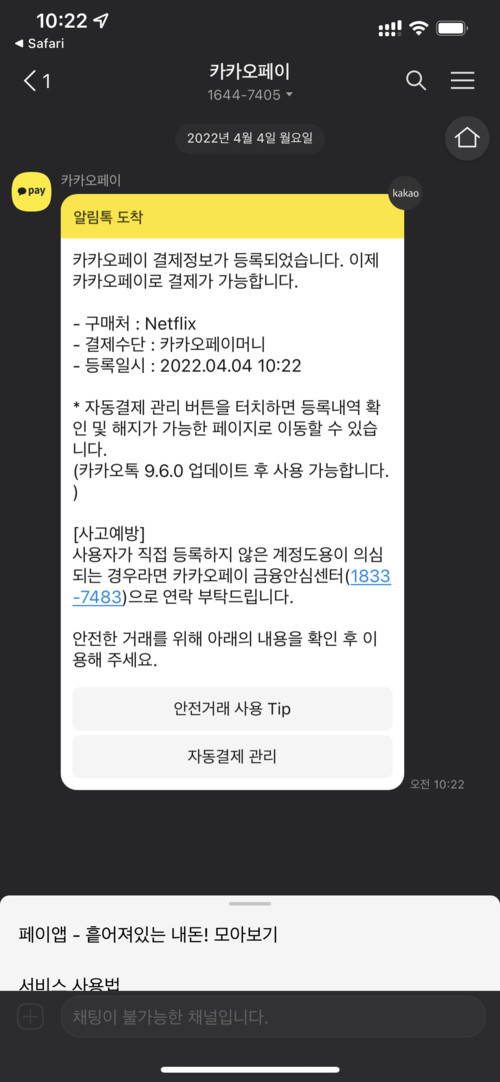This screenshot has width=500, height=1082.
Task: Tap the home icon button
Action: (467, 139)
